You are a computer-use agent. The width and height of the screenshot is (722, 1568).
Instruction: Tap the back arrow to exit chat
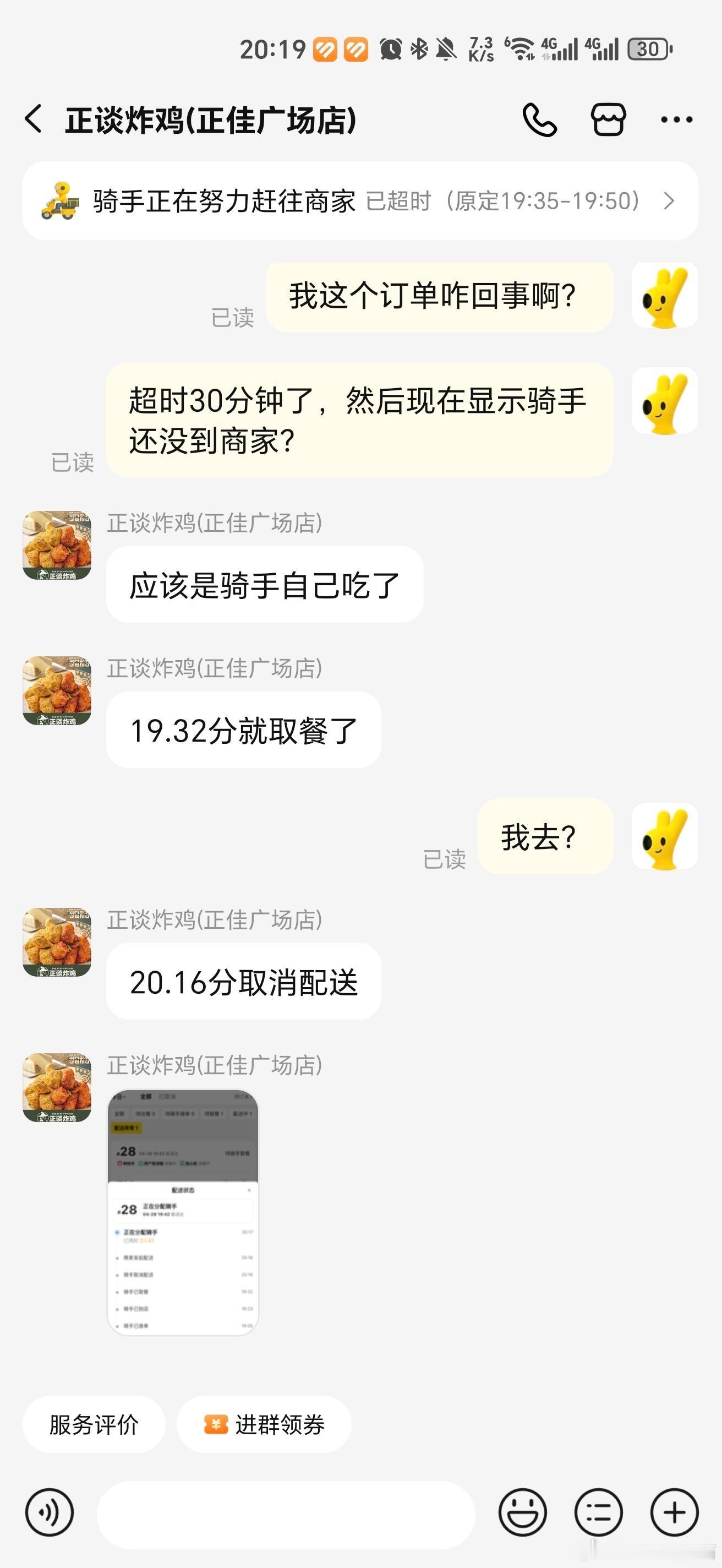point(34,120)
